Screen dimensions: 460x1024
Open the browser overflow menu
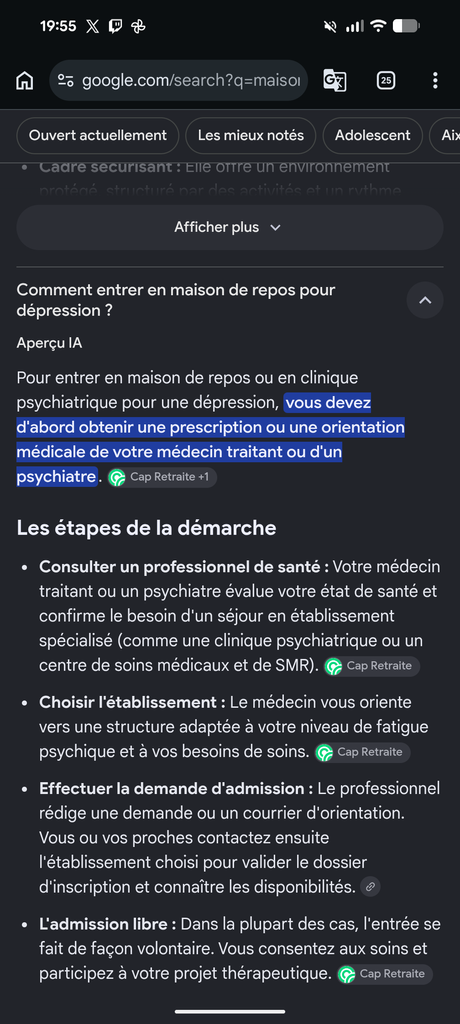pos(435,80)
